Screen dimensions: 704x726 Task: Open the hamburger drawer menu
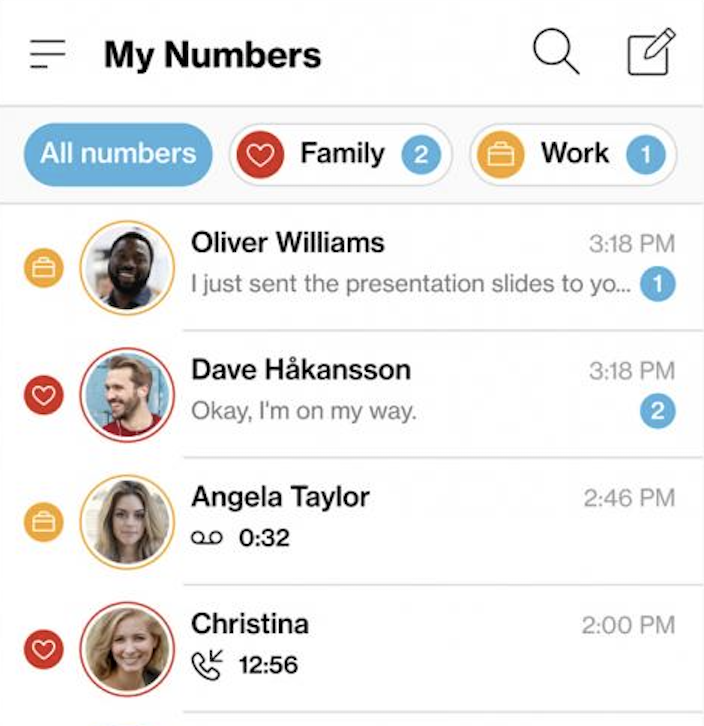click(x=47, y=54)
